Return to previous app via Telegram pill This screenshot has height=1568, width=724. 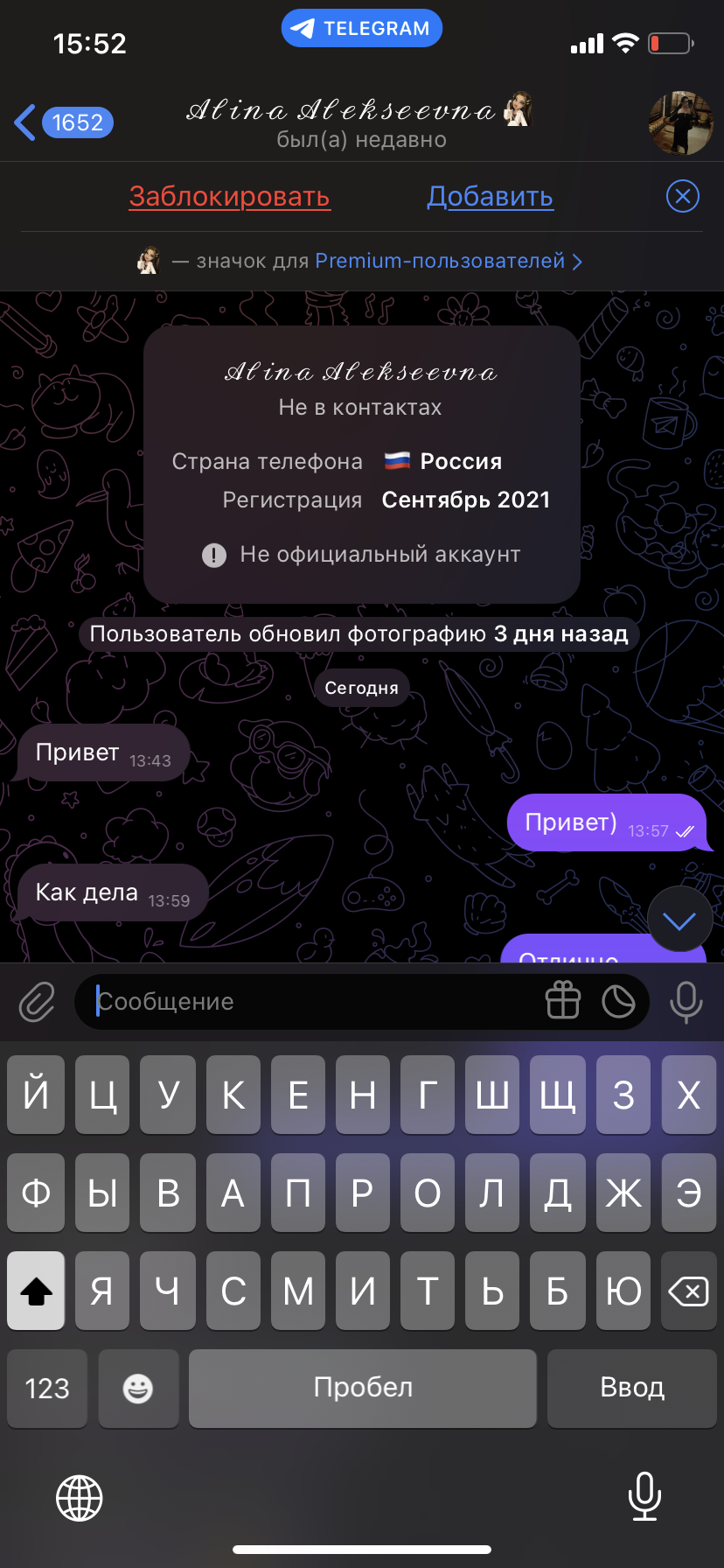tap(362, 28)
